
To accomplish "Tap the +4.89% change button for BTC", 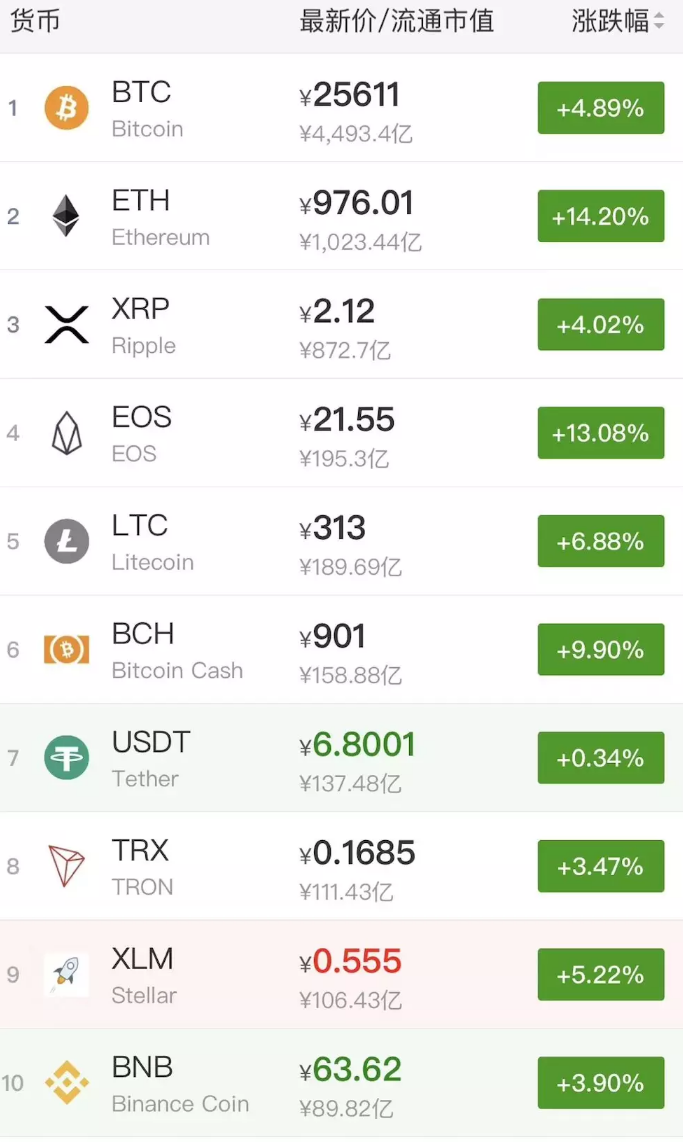I will click(x=601, y=108).
